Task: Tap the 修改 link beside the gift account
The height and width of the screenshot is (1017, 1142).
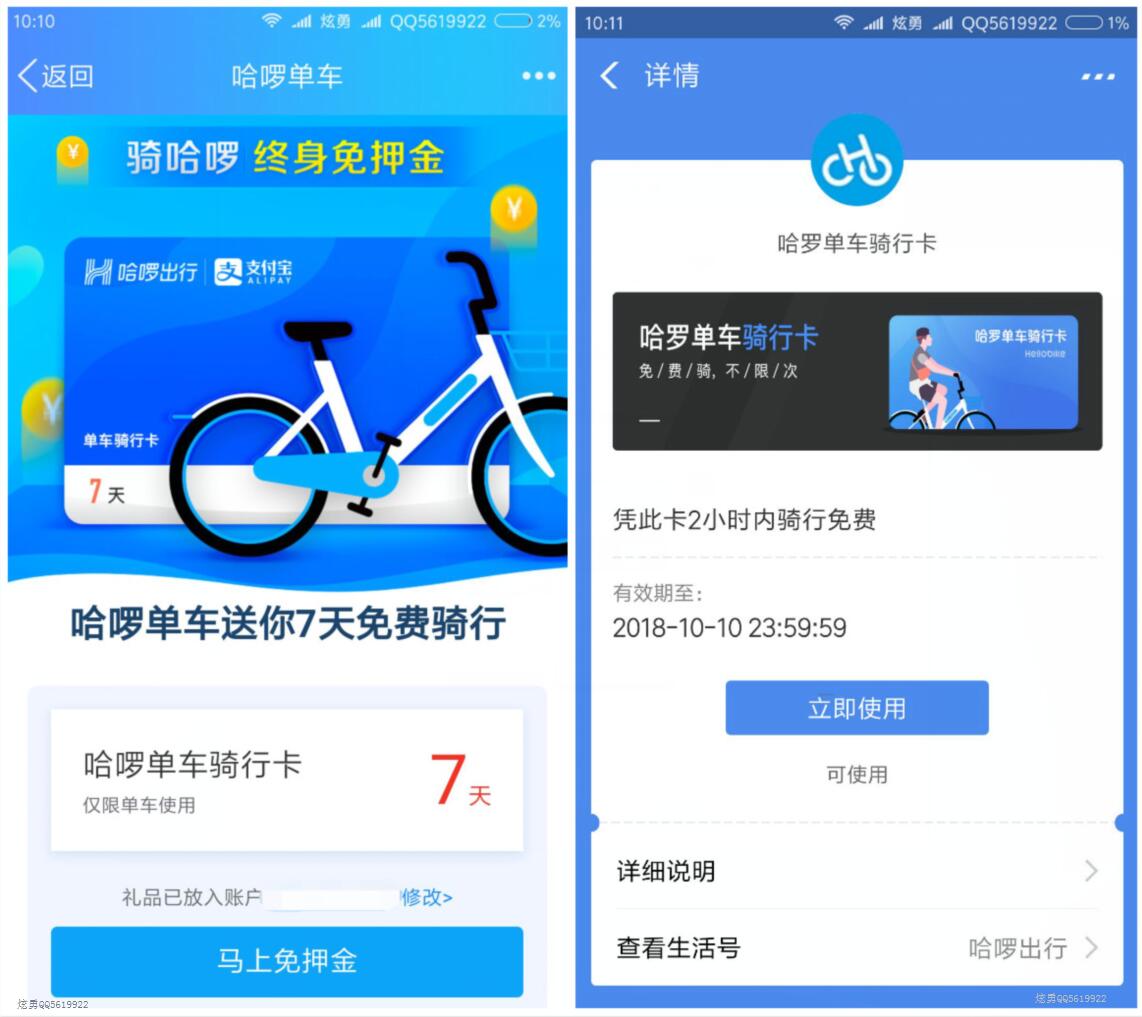Action: [427, 897]
